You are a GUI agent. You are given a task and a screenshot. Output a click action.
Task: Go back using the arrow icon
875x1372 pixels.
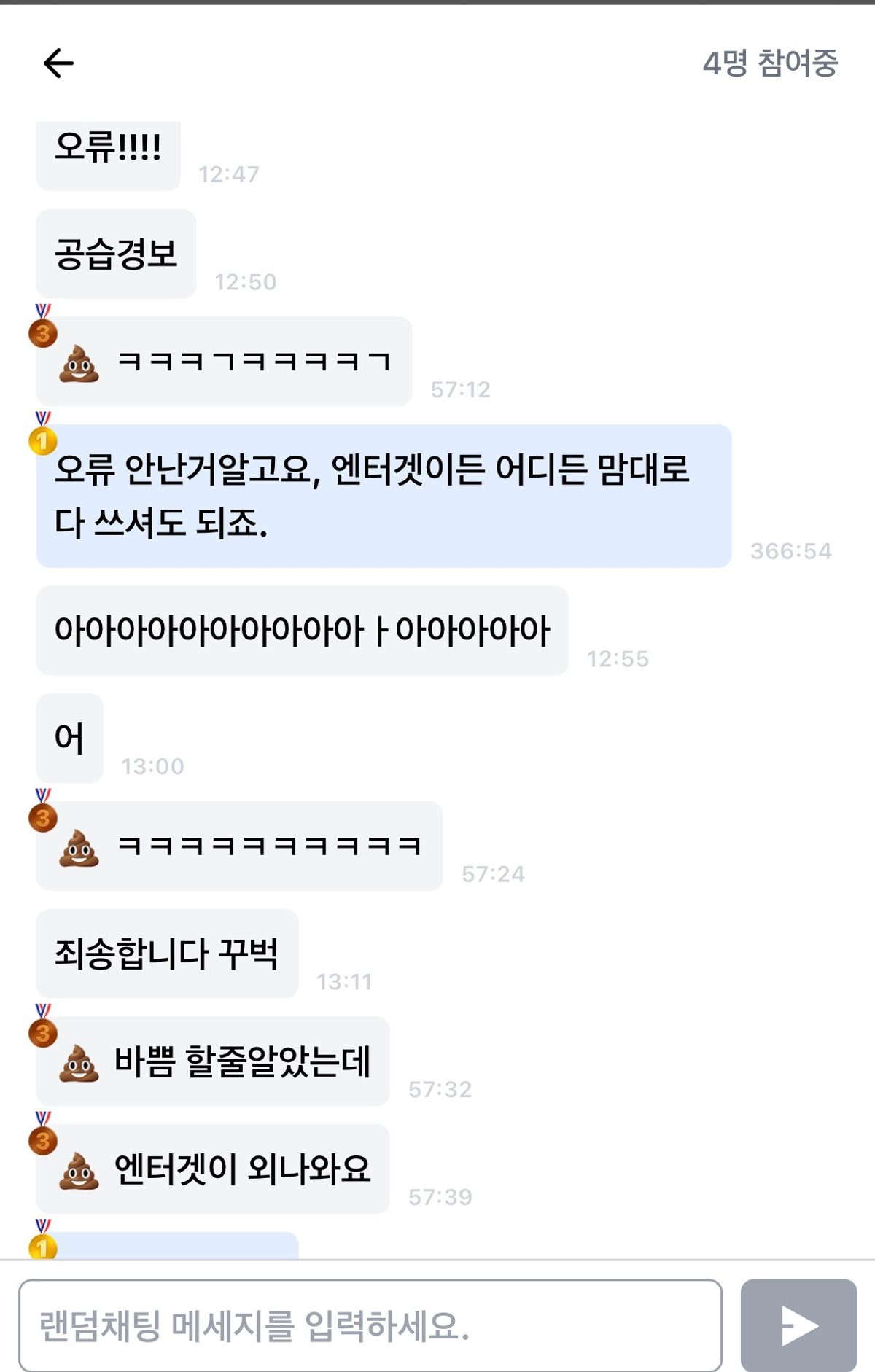pyautogui.click(x=58, y=63)
